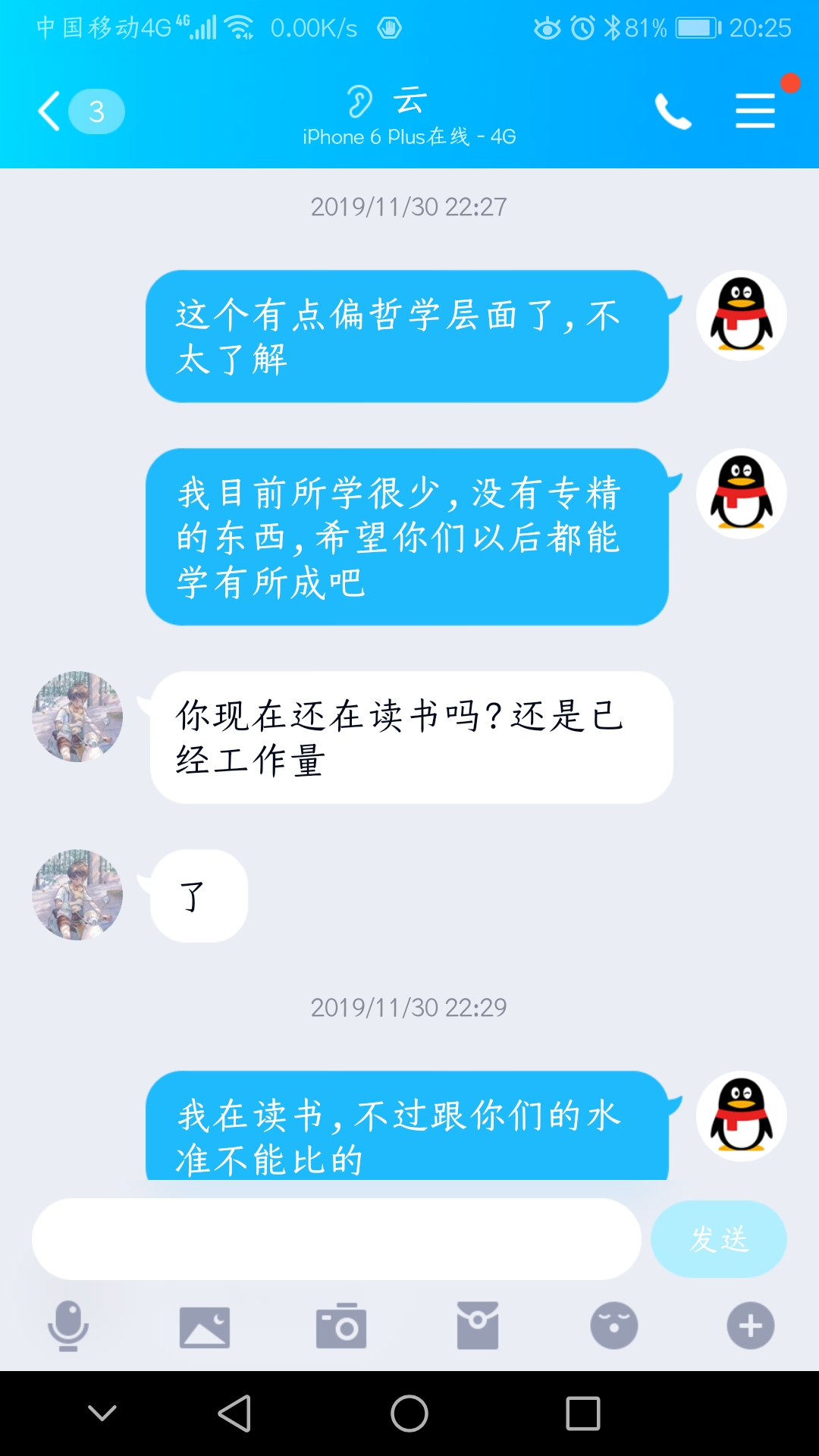Open the camera to take a photo
Viewport: 819px width, 1456px height.
(x=341, y=1326)
